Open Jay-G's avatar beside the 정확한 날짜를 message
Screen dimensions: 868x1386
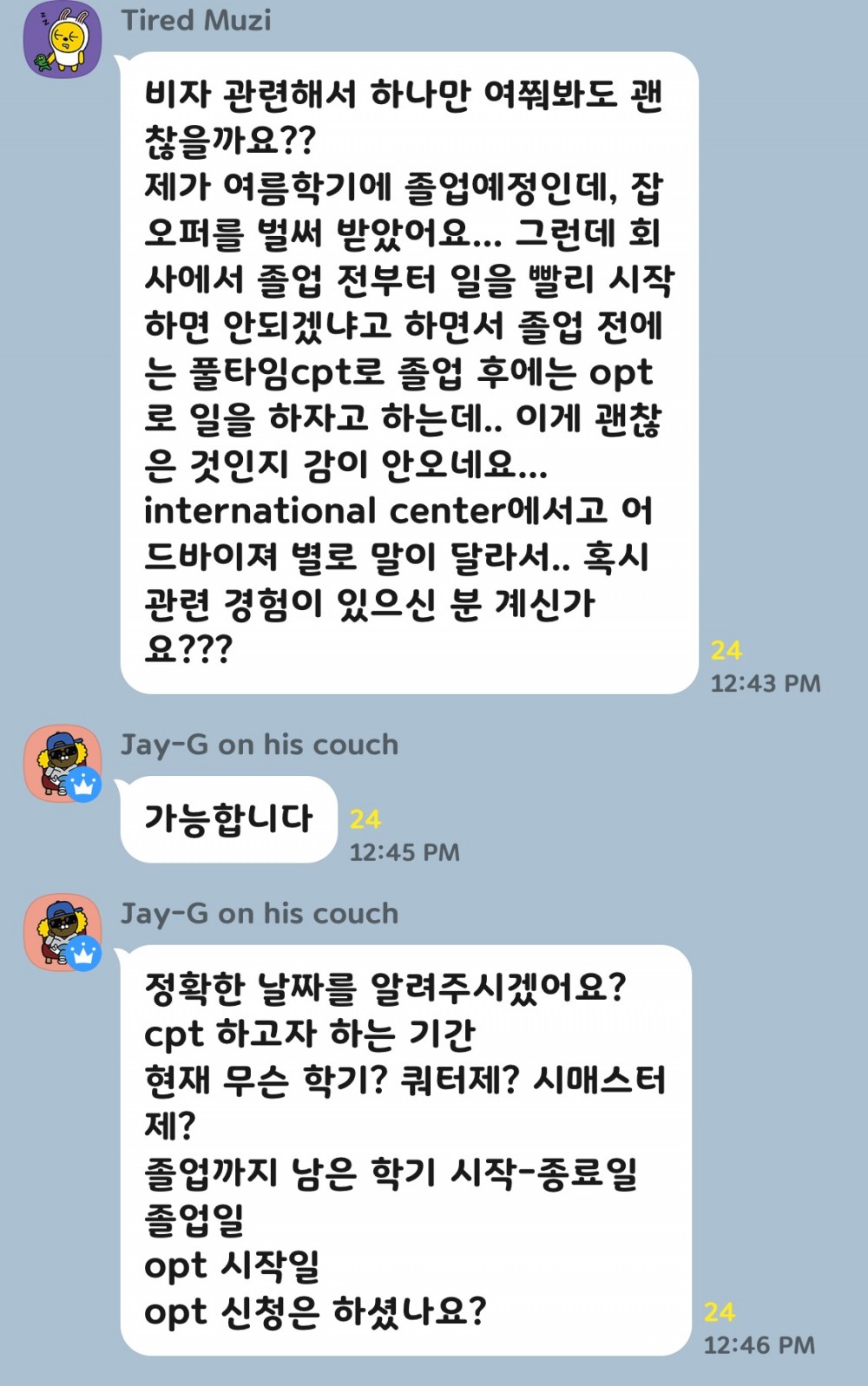(62, 932)
